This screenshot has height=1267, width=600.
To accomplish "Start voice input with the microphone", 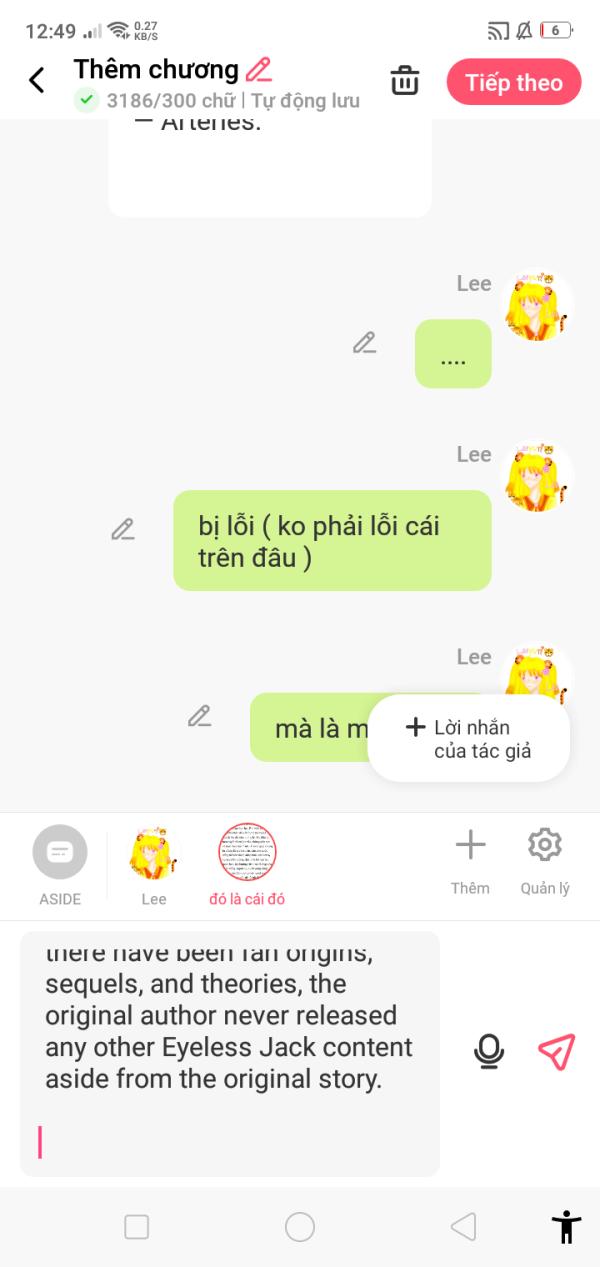I will pyautogui.click(x=489, y=1051).
